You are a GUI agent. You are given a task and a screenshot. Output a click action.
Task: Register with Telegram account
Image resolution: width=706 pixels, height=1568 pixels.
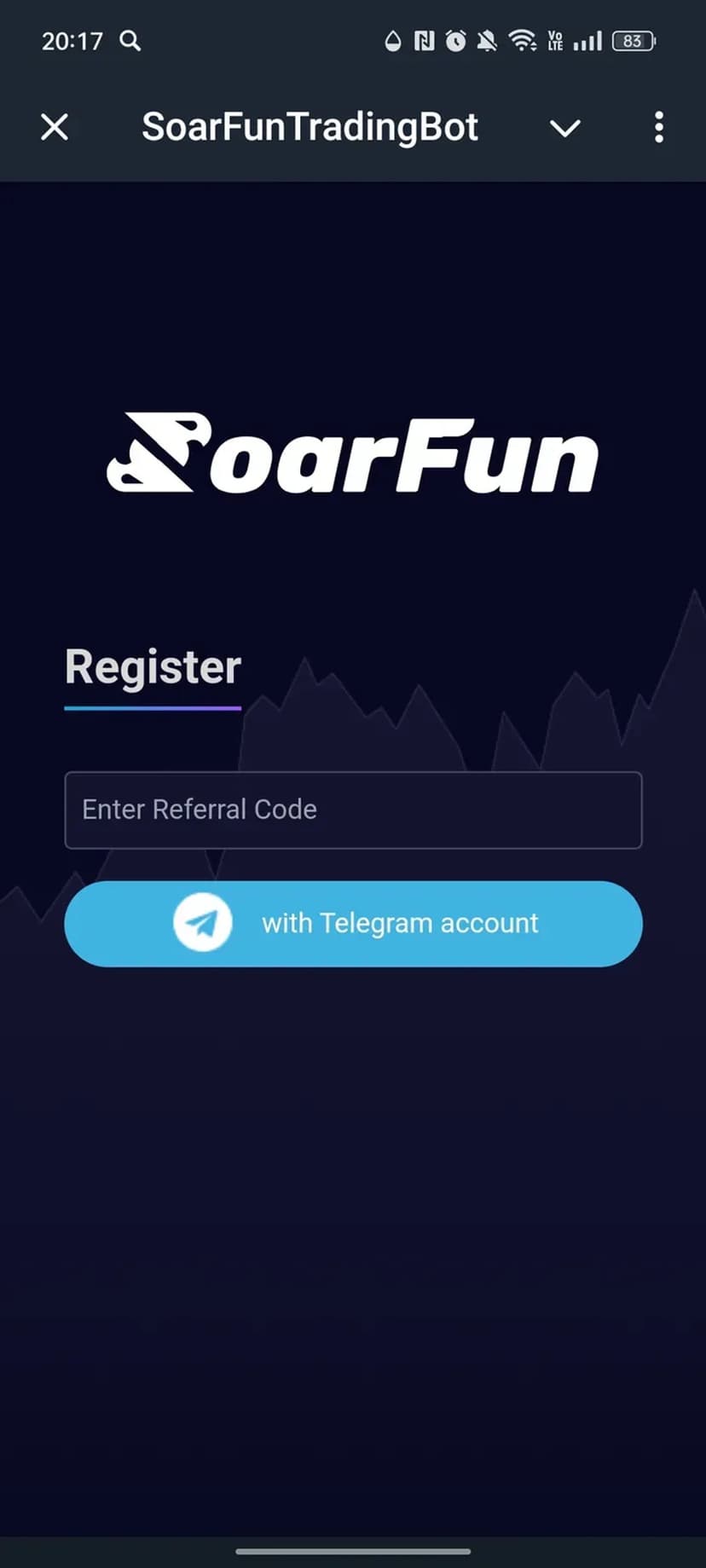pyautogui.click(x=353, y=924)
